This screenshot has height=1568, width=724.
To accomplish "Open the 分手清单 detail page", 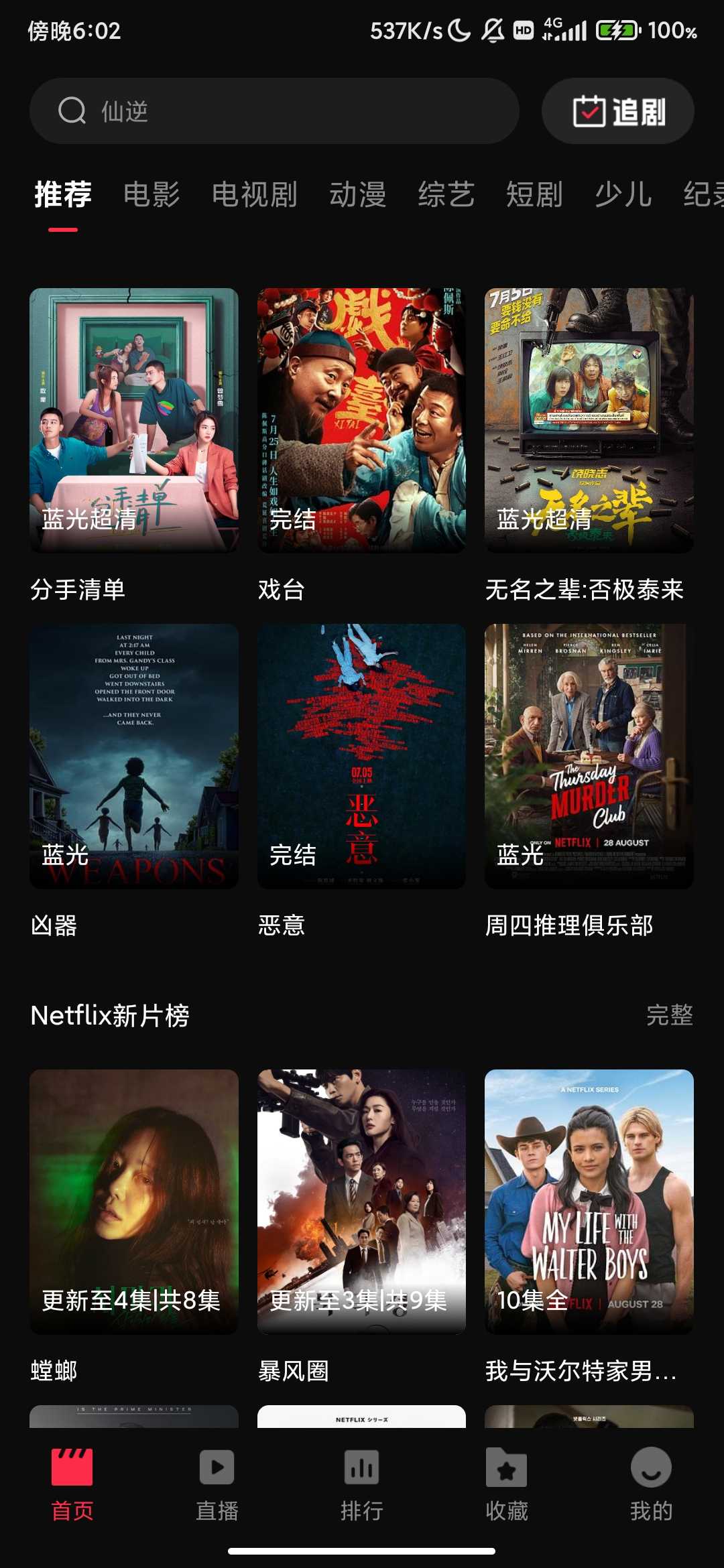I will [133, 420].
